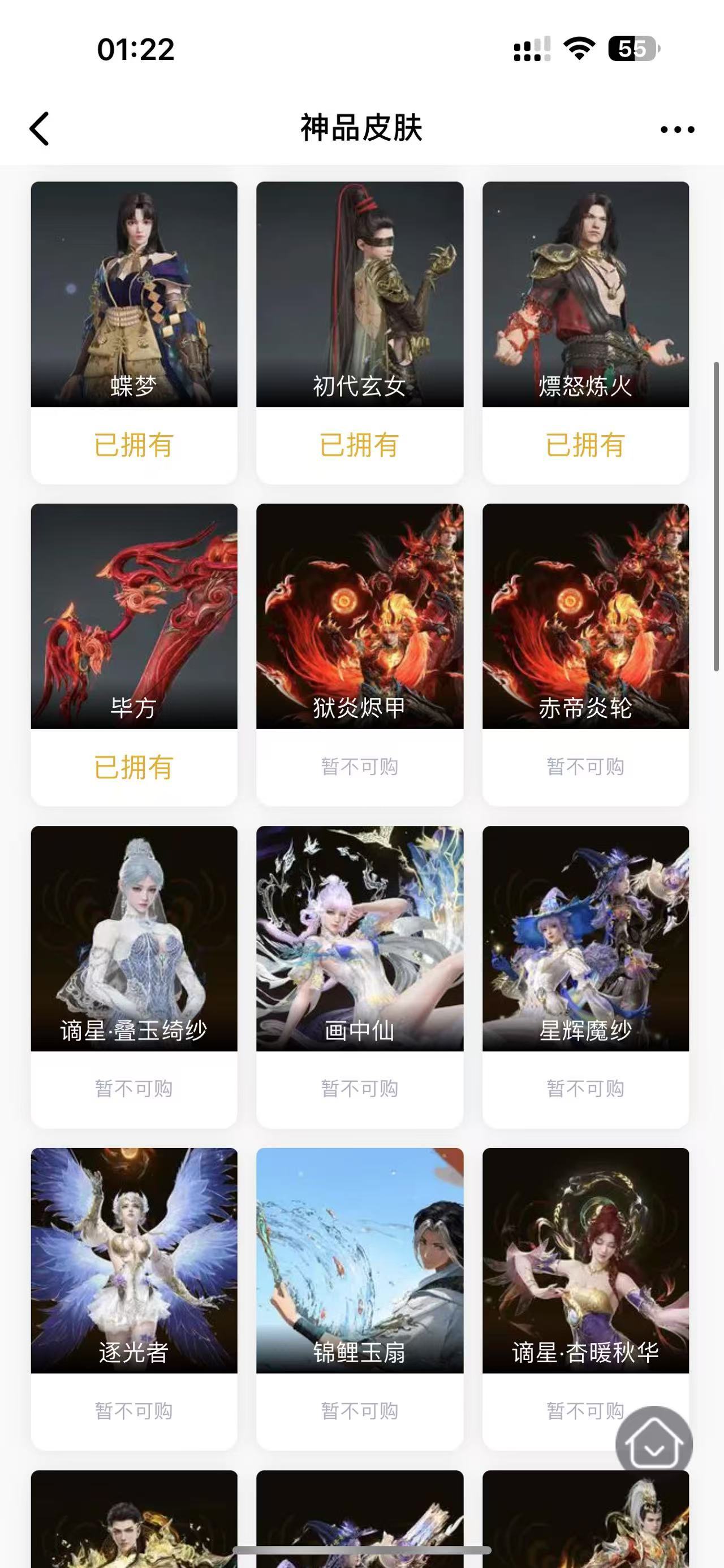724x1568 pixels.
Task: Go back from the 神品皮肤 page
Action: pyautogui.click(x=40, y=128)
